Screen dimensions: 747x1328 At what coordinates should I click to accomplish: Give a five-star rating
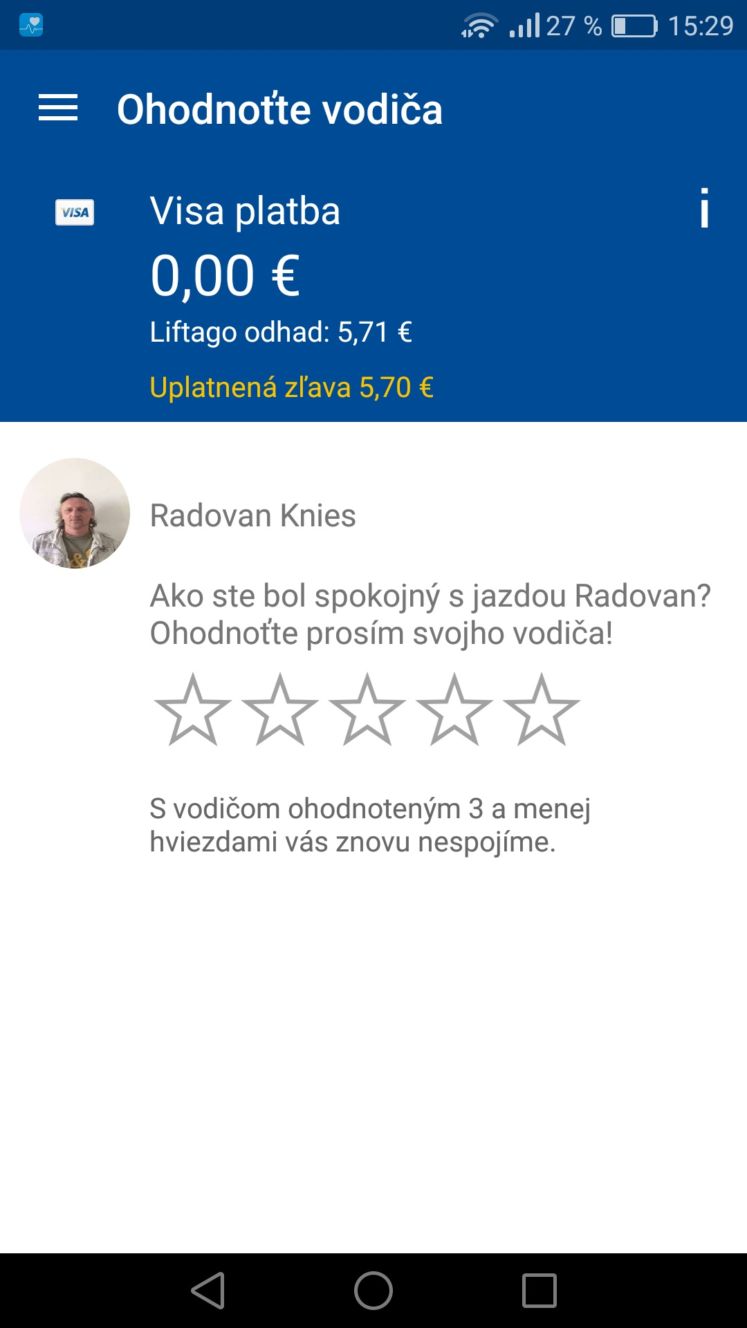coord(541,709)
